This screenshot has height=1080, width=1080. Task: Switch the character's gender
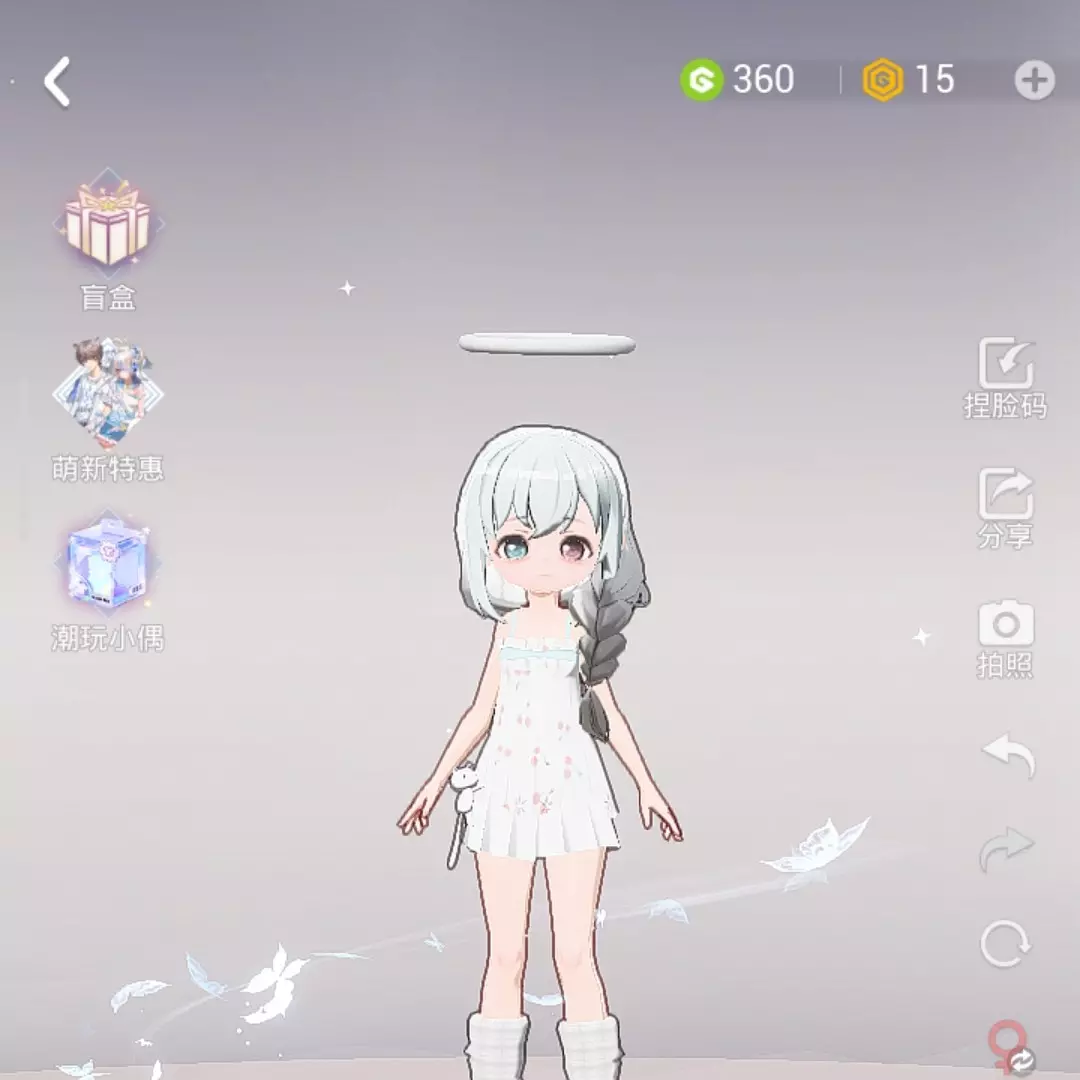1009,1046
